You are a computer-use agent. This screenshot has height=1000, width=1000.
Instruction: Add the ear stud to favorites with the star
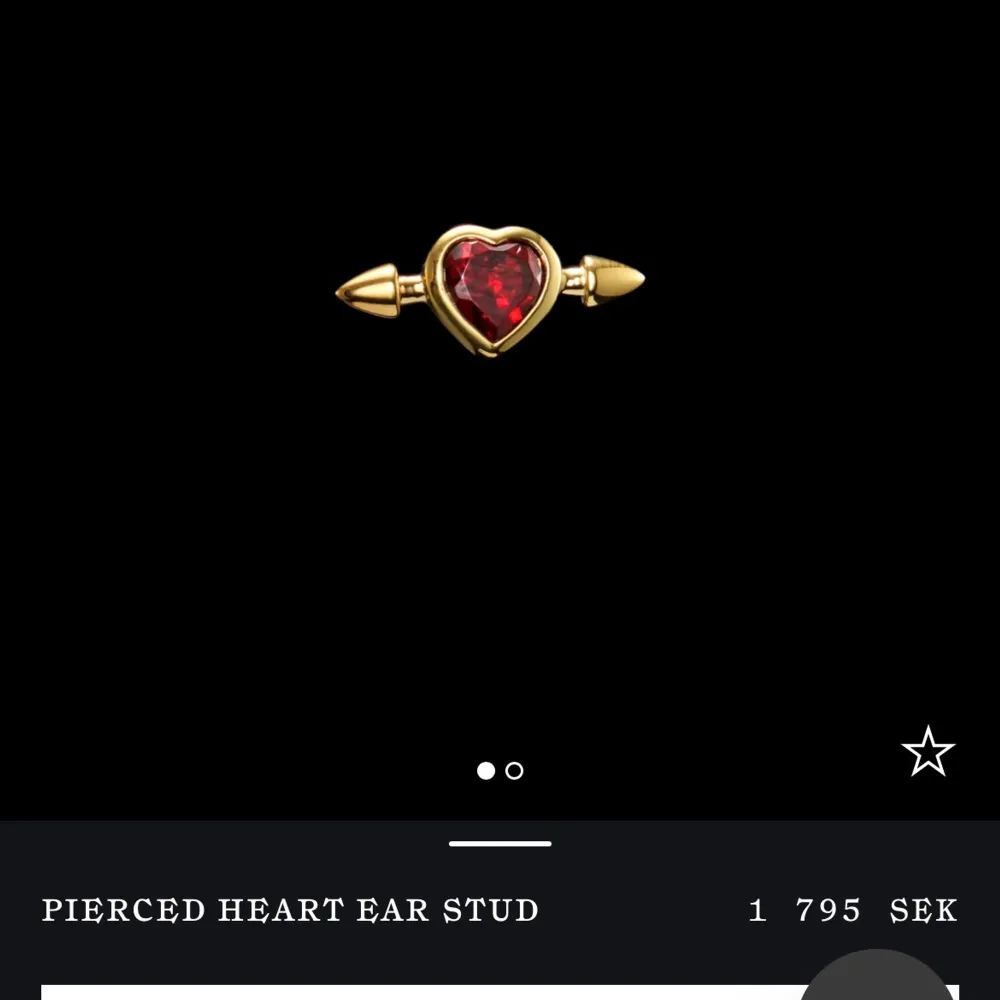(928, 752)
